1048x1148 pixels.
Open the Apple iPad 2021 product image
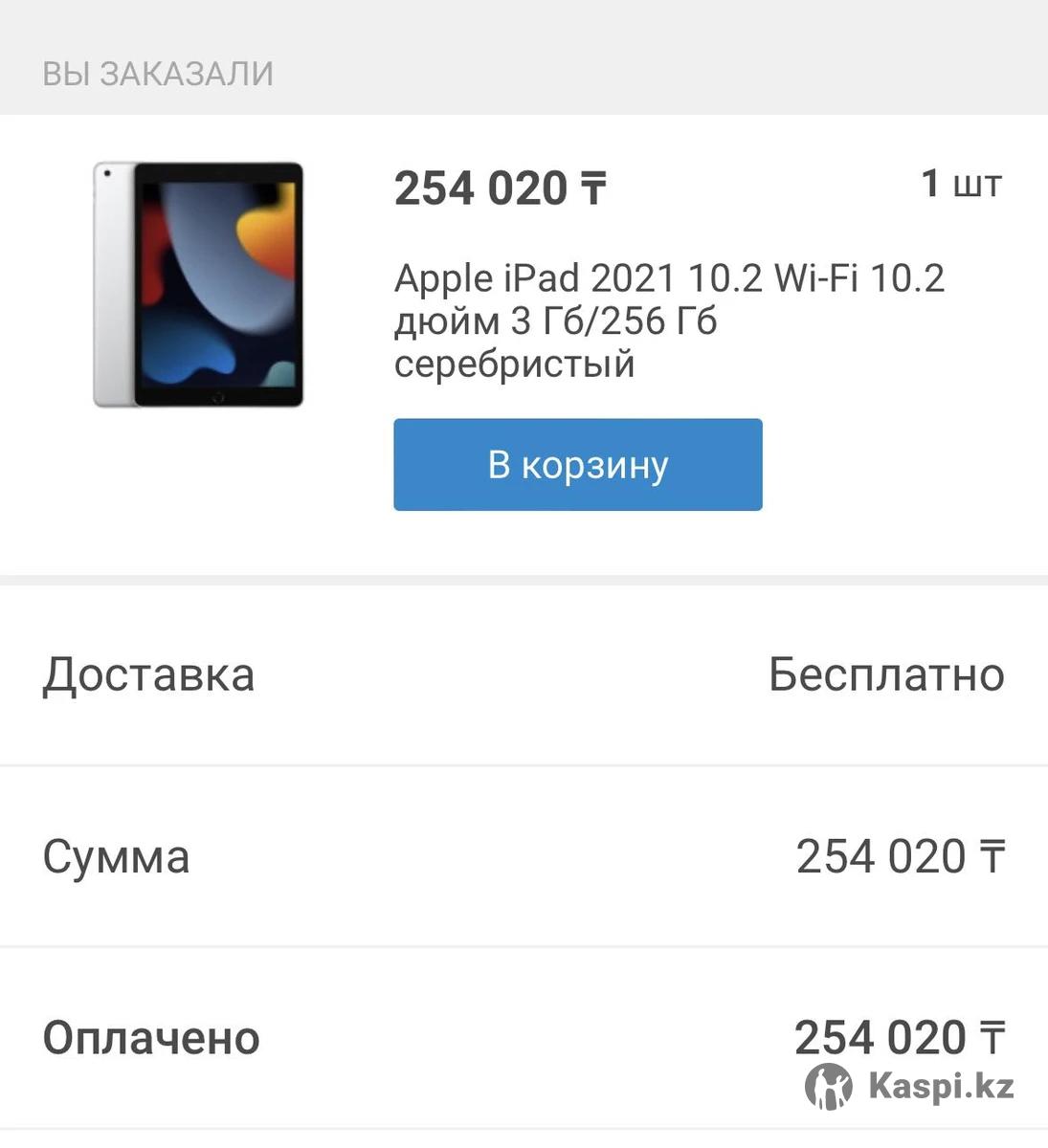point(198,285)
